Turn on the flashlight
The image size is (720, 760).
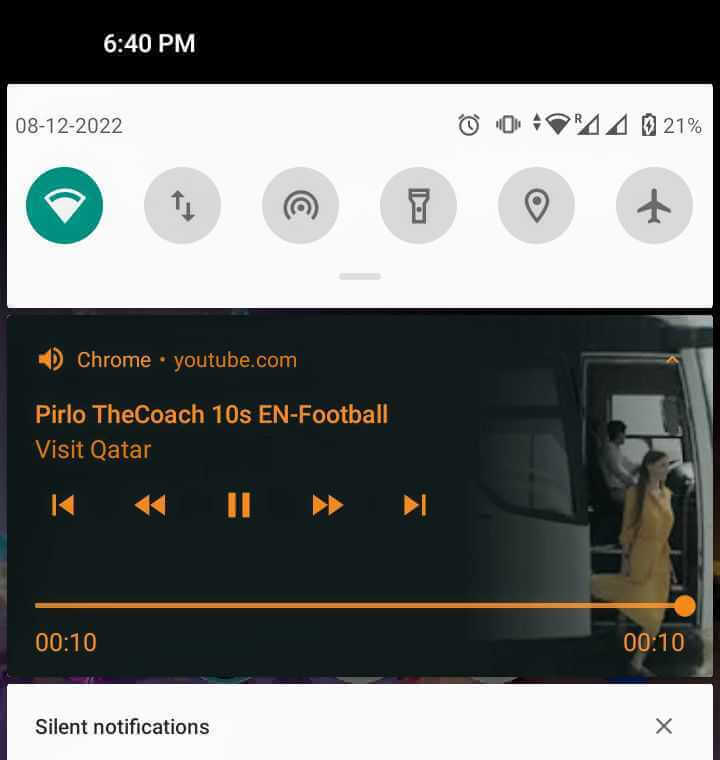(x=418, y=206)
